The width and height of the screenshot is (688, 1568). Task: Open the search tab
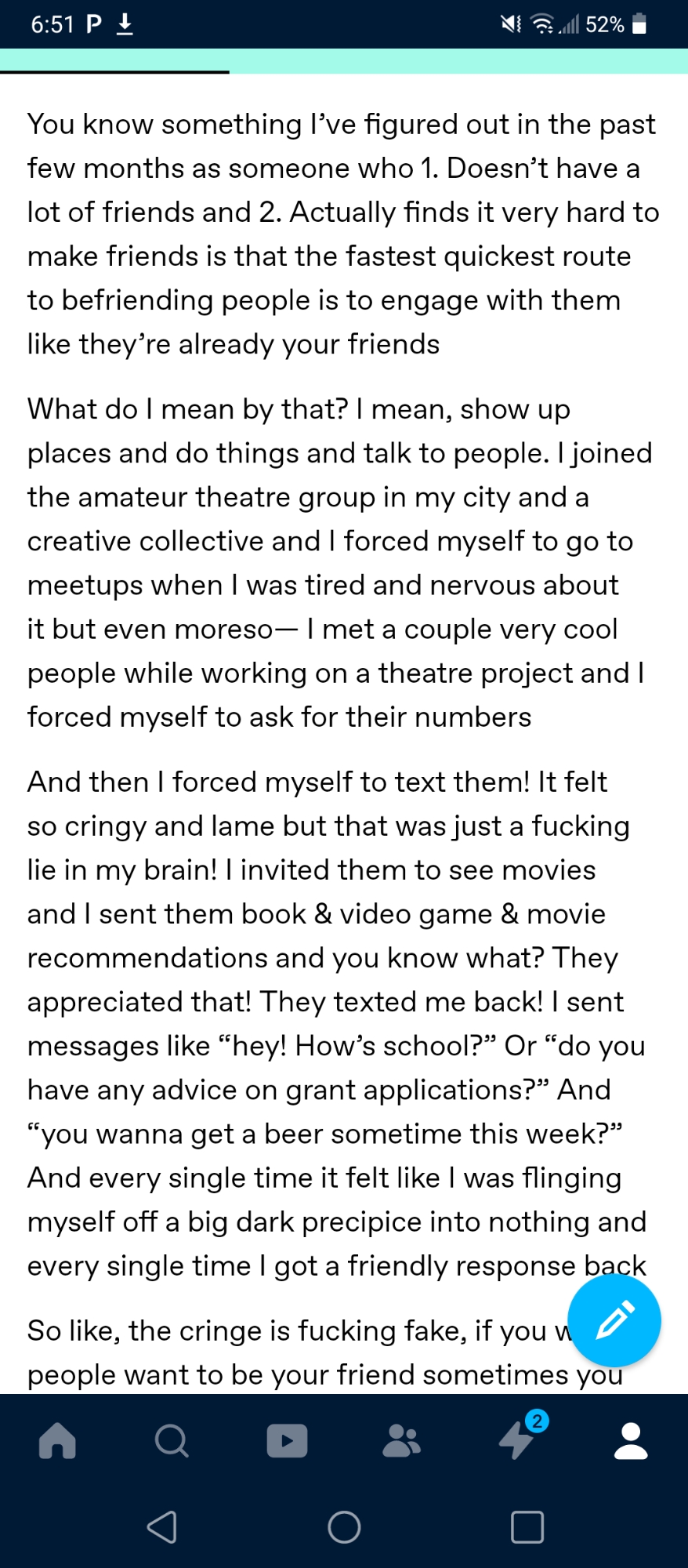coord(172,1440)
